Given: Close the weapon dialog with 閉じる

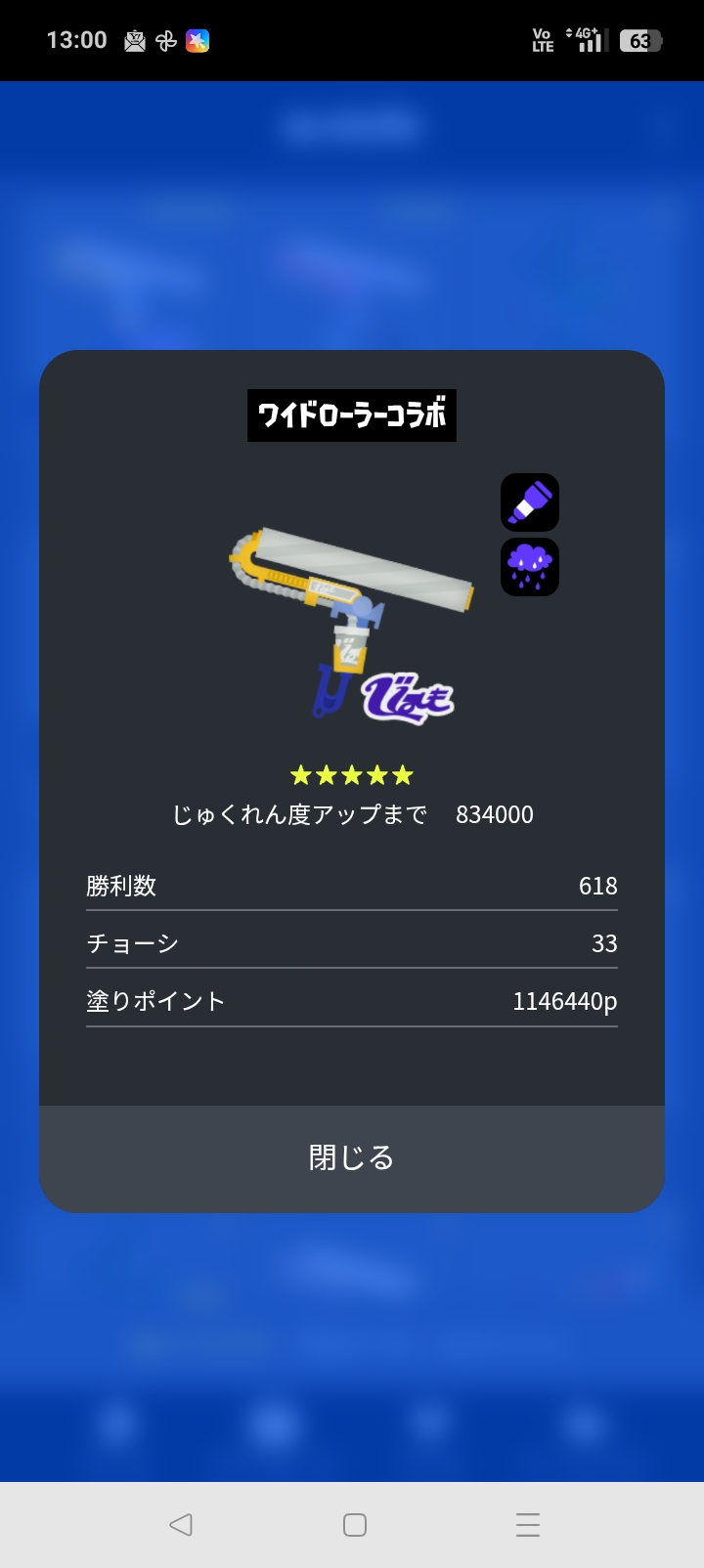Looking at the screenshot, I should 352,1159.
